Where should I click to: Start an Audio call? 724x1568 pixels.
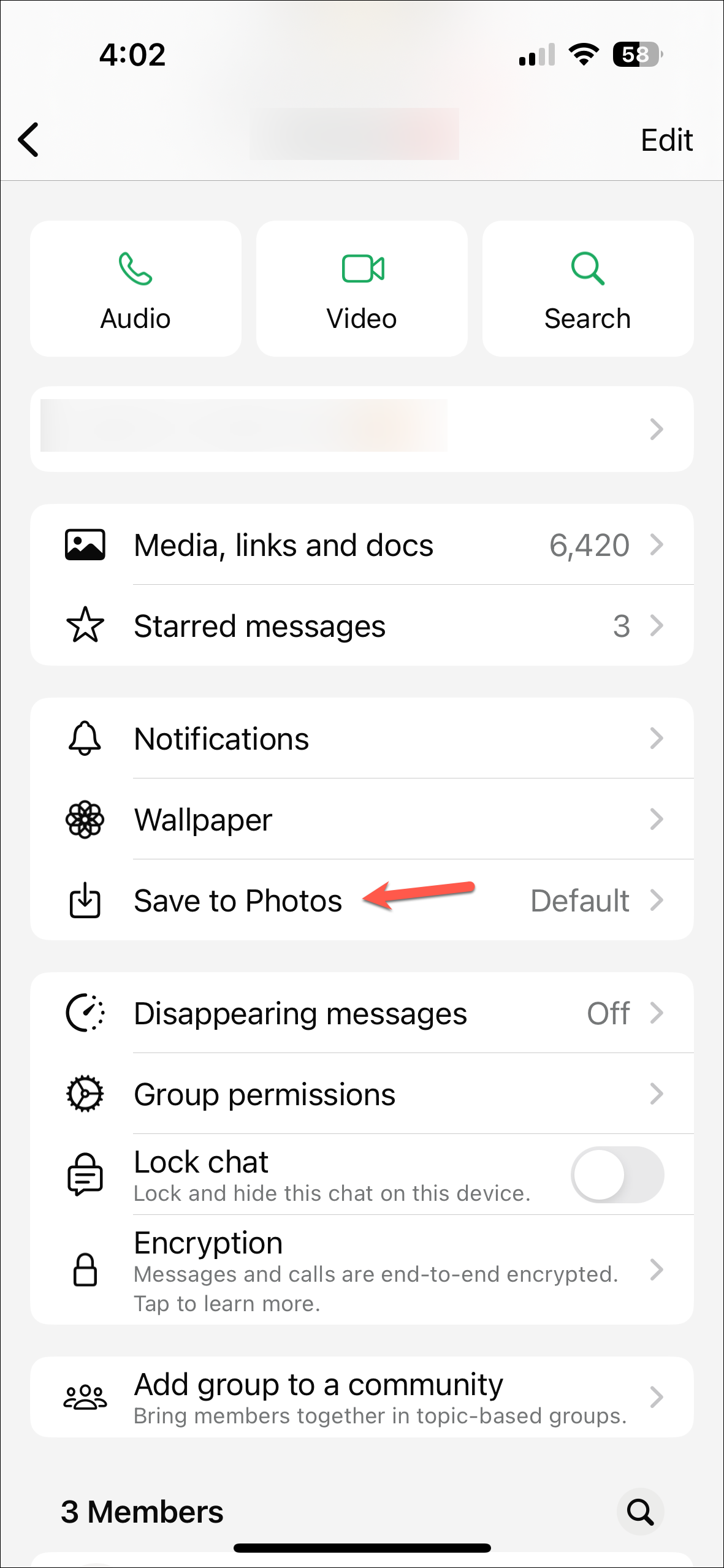point(135,289)
